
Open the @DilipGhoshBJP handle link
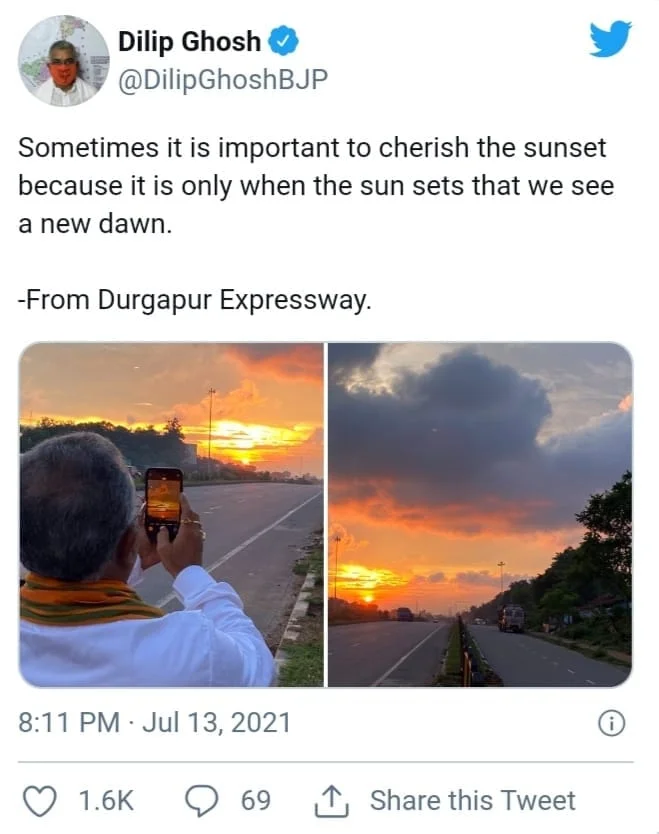(x=223, y=80)
